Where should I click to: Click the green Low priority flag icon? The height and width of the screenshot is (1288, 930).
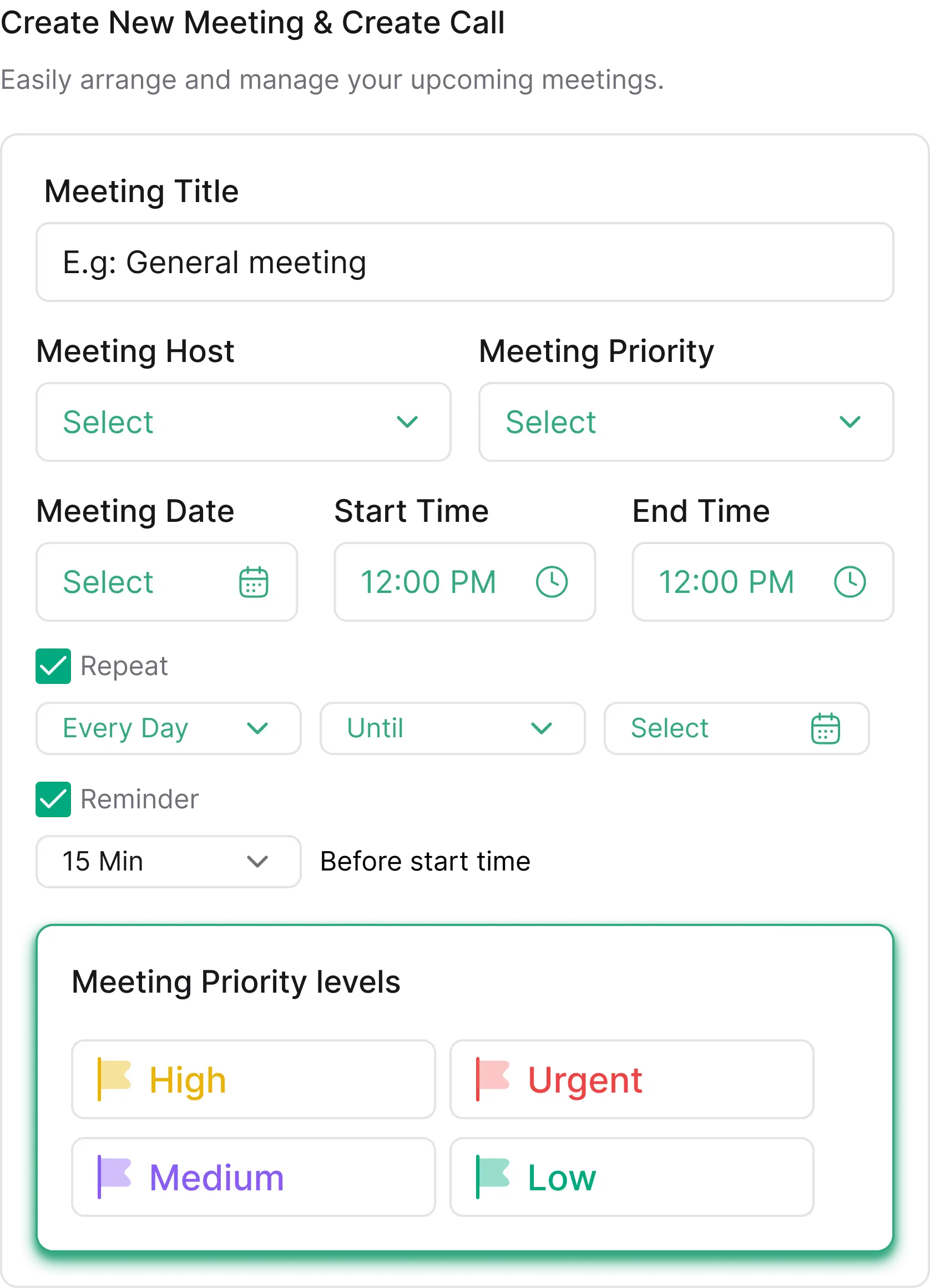(x=492, y=1177)
